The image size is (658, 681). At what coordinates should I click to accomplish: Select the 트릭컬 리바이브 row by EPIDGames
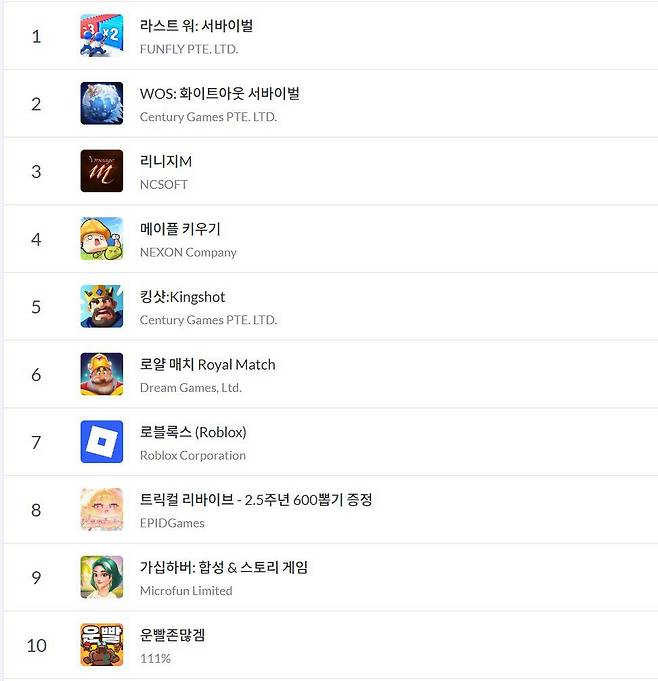point(255,500)
